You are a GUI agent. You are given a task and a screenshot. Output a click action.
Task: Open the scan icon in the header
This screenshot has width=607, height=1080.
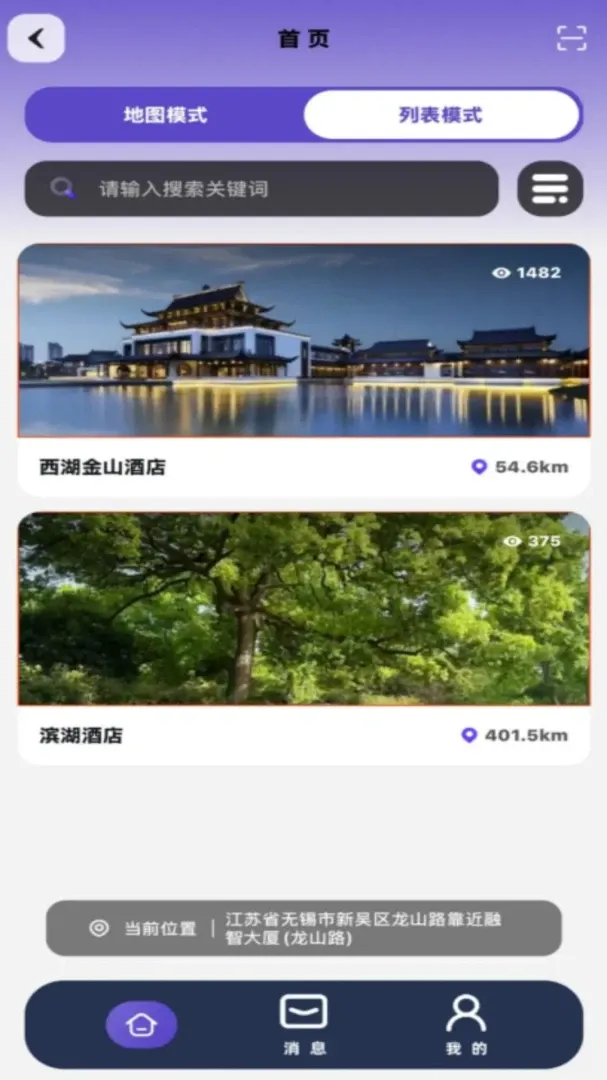tap(571, 39)
